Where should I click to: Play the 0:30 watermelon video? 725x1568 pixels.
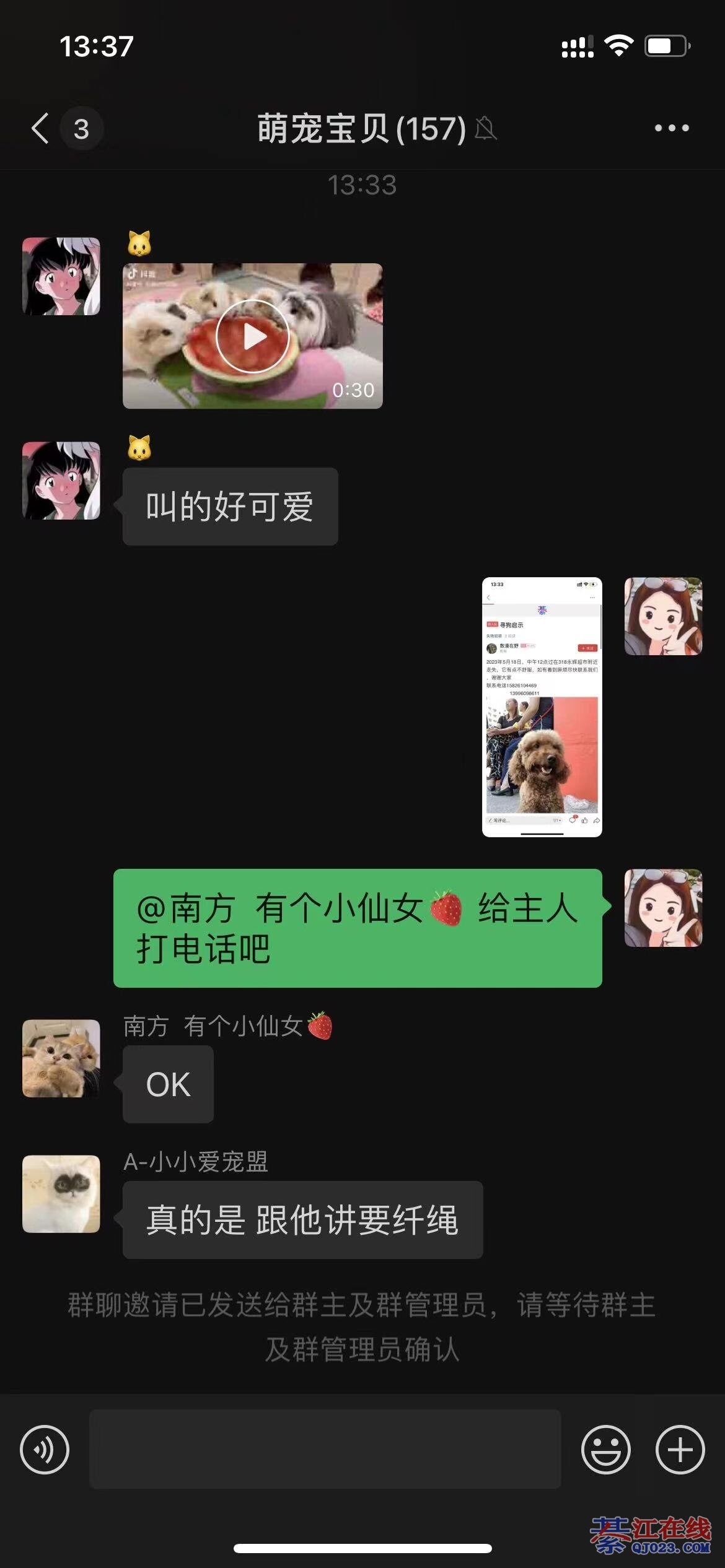(x=252, y=336)
